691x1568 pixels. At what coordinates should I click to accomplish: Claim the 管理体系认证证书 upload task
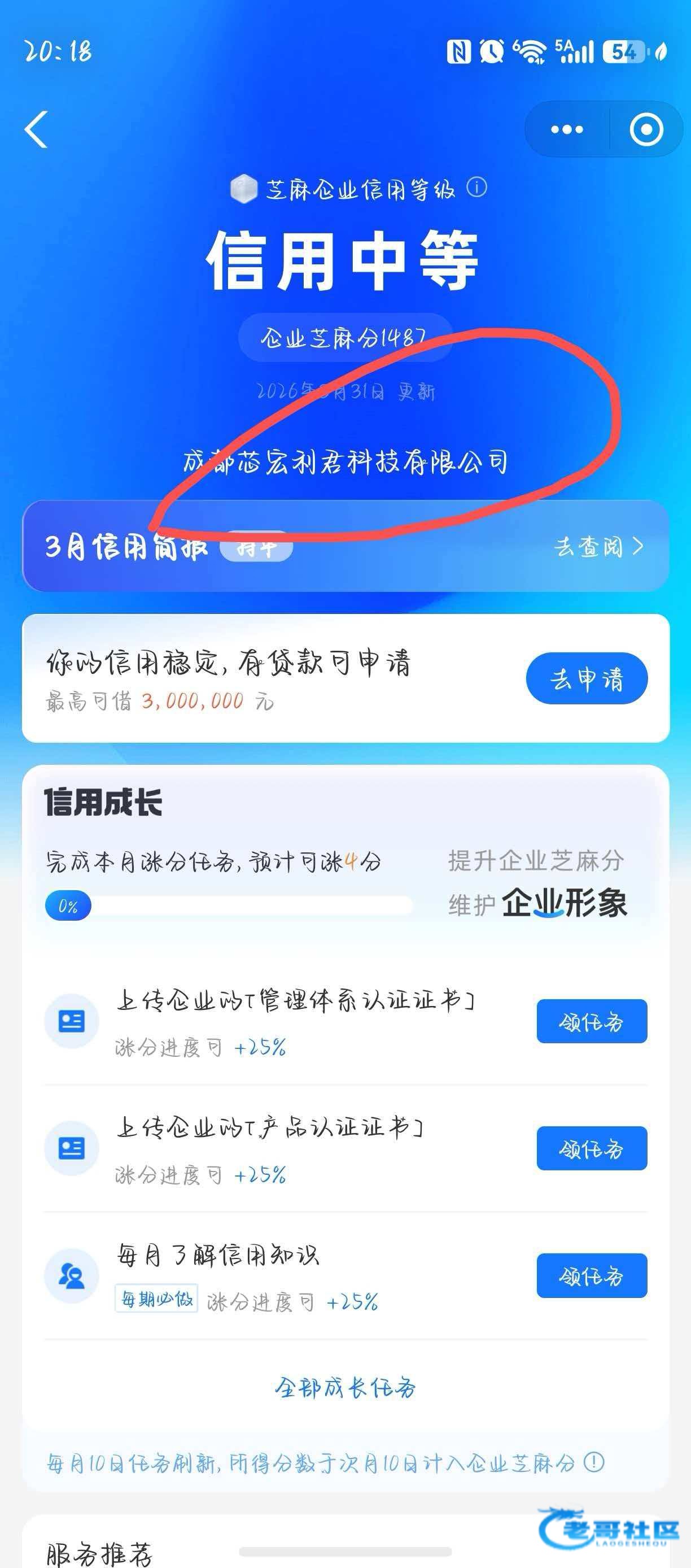coord(591,1021)
